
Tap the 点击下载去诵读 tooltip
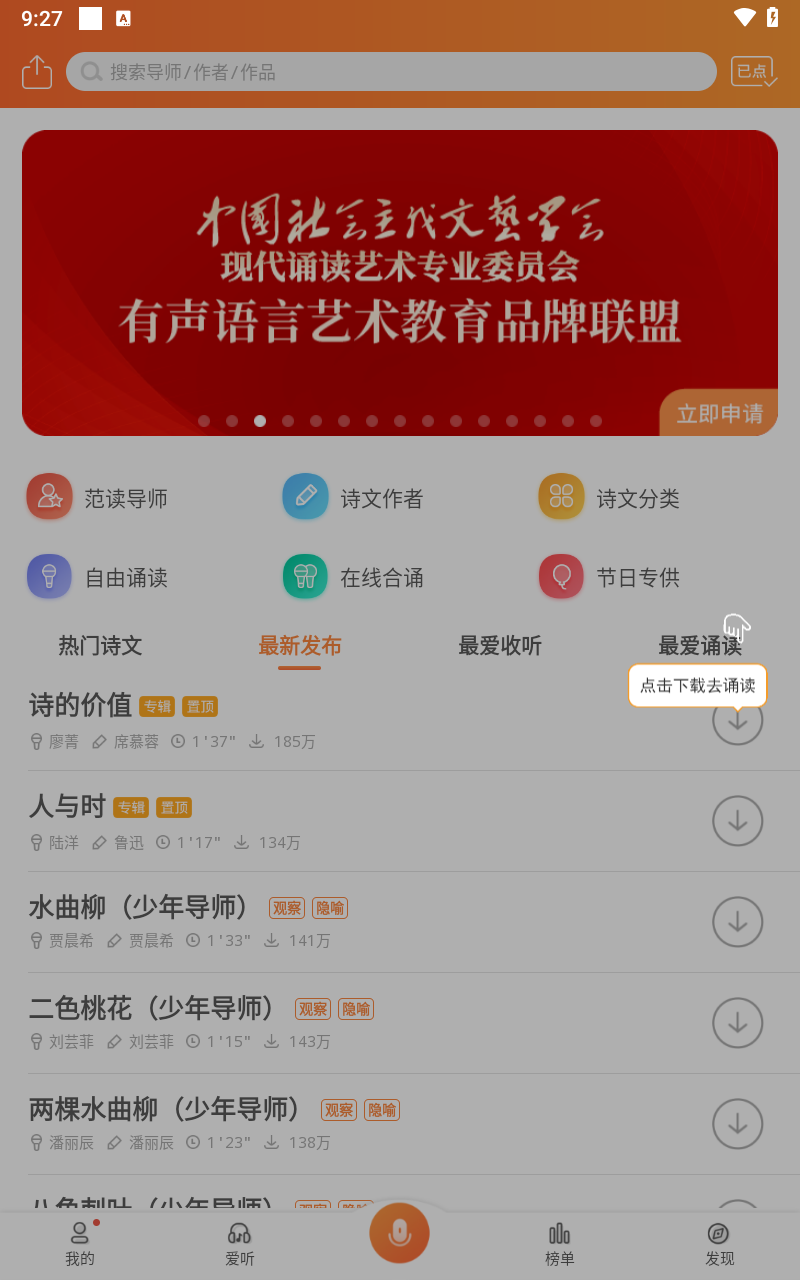(x=697, y=686)
